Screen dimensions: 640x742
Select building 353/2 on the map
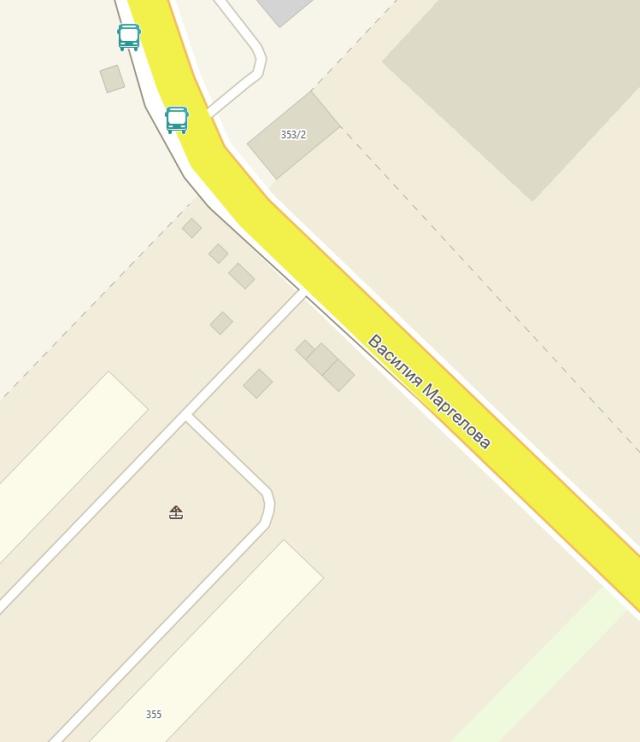(293, 134)
